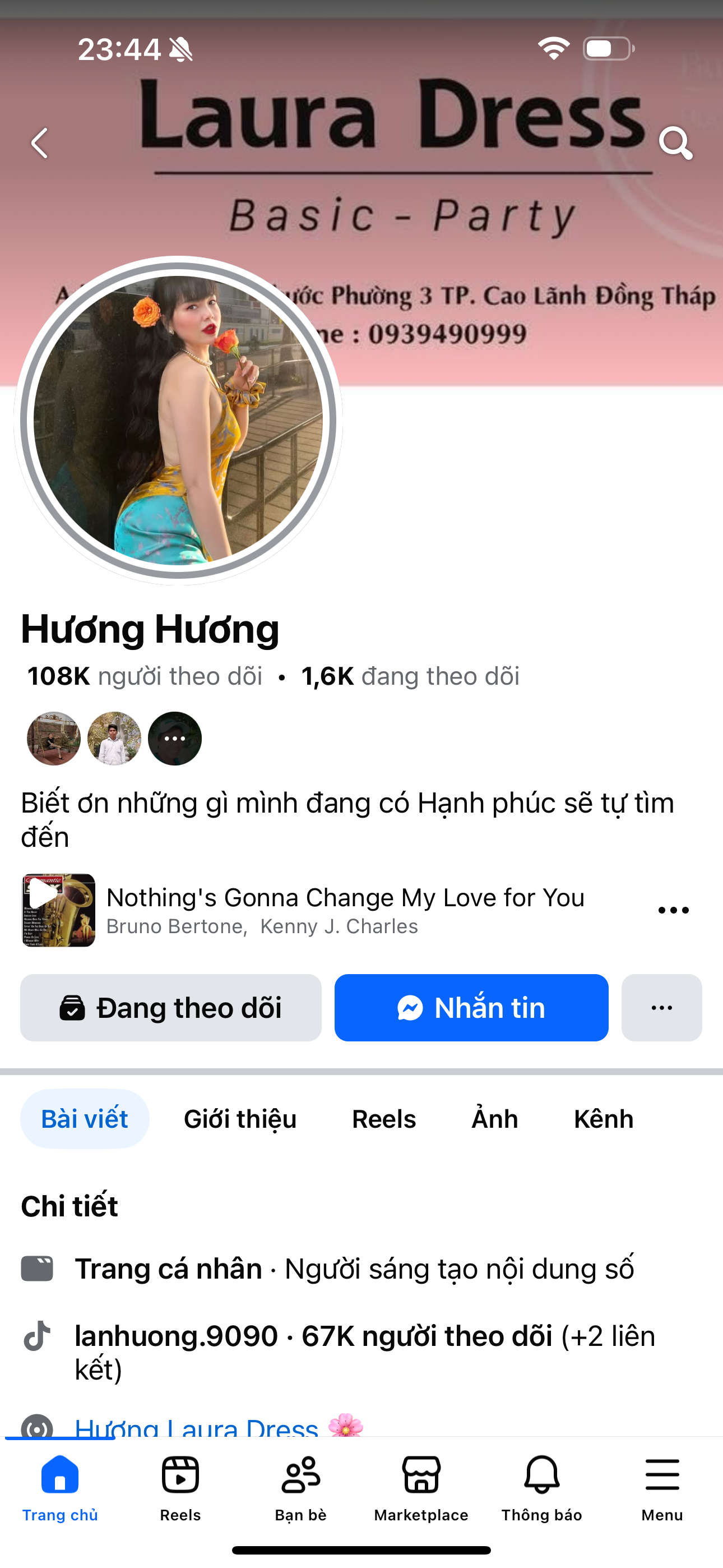Show the profile's Reels tab

(384, 1119)
